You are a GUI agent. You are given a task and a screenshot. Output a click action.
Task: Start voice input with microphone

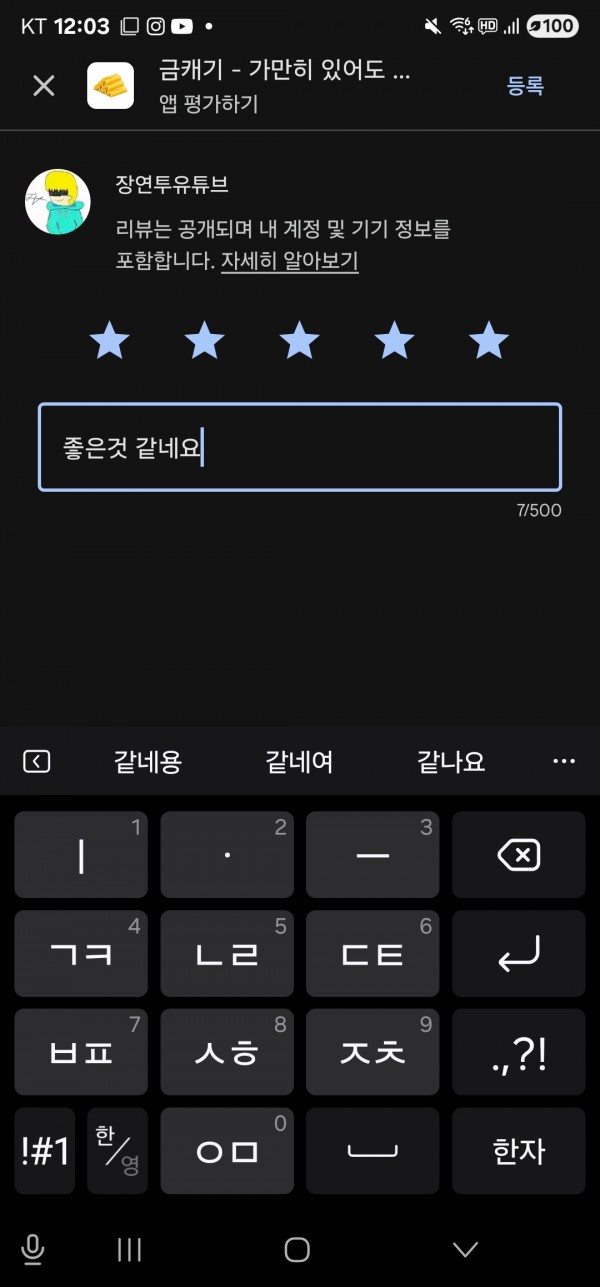point(32,1249)
